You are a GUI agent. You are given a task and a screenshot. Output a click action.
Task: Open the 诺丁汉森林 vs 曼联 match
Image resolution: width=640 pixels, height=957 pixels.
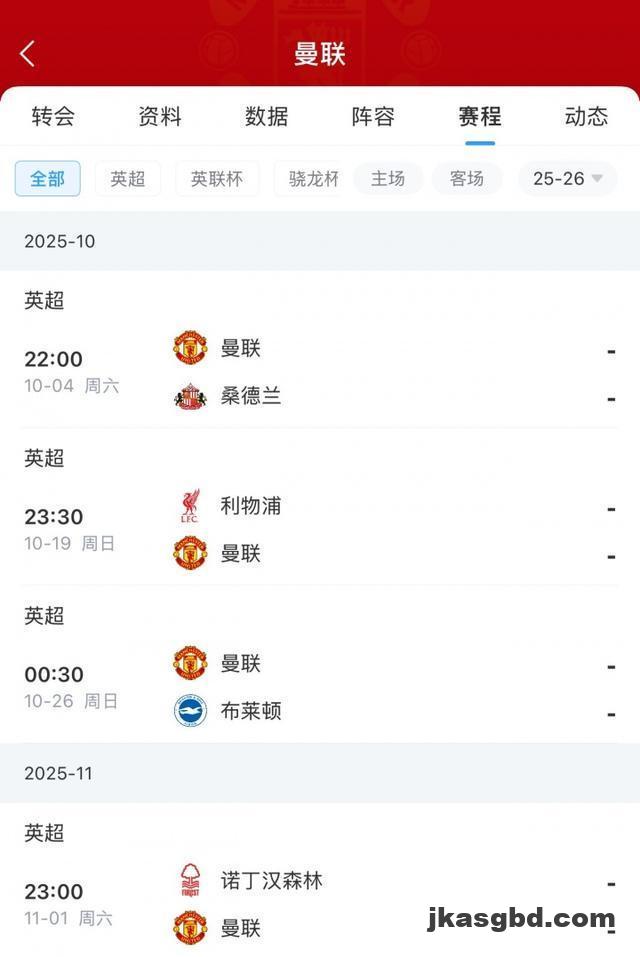pos(320,904)
